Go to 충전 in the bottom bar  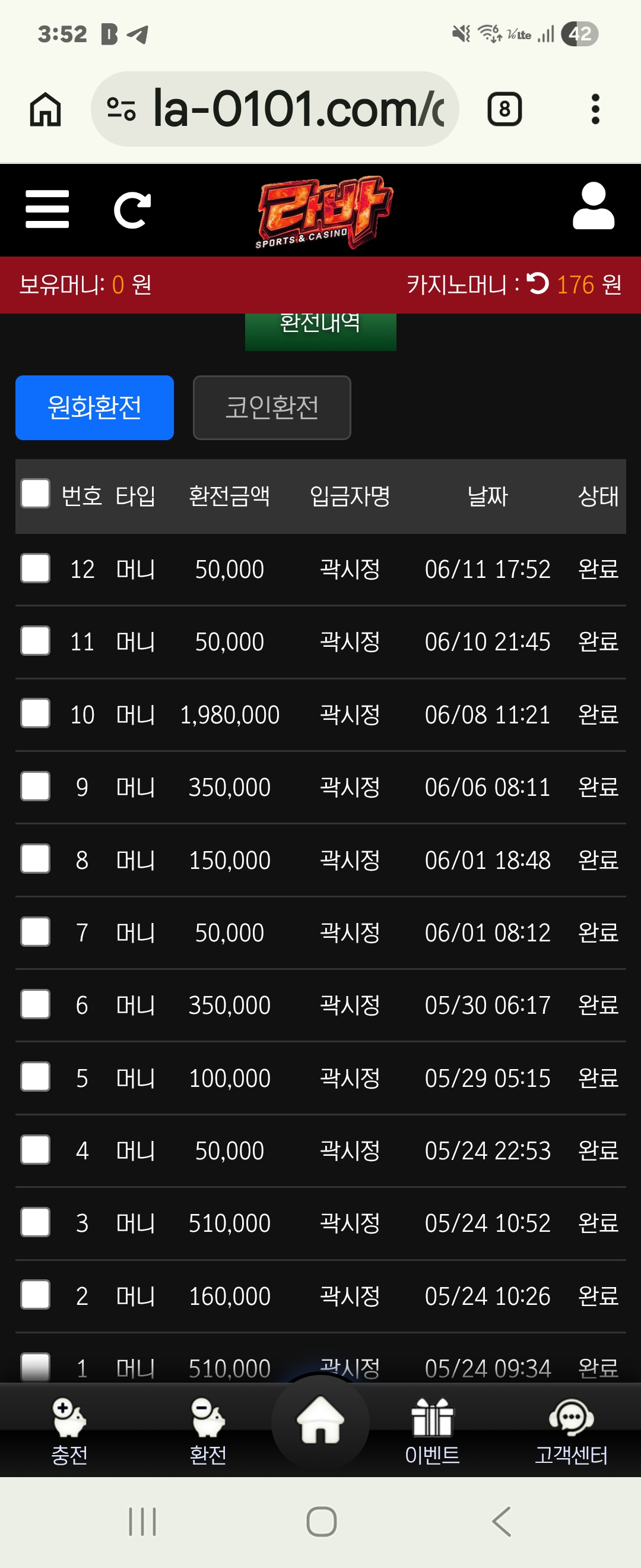[69, 1431]
